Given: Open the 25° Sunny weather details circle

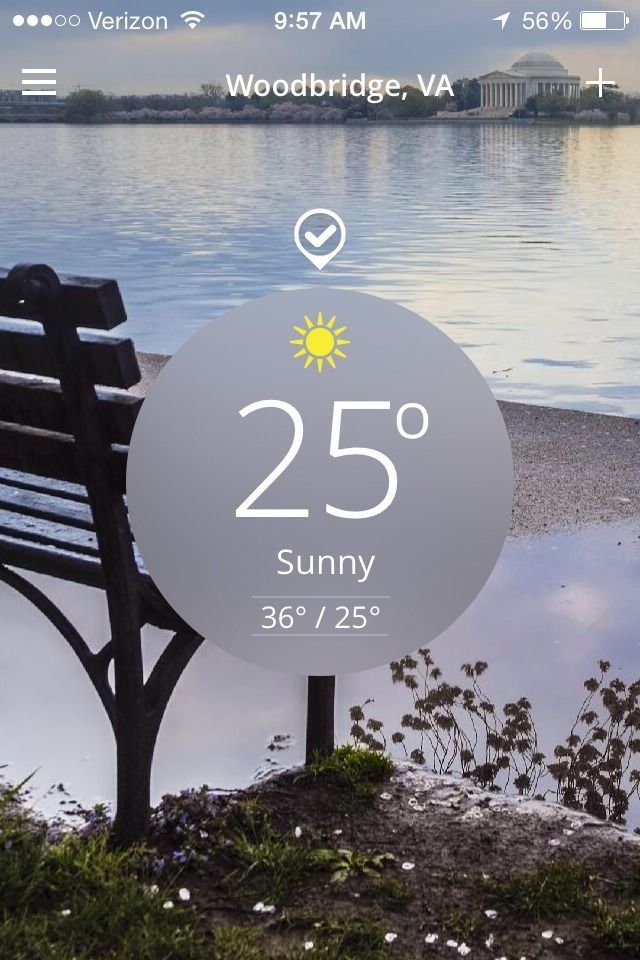Looking at the screenshot, I should click(320, 482).
